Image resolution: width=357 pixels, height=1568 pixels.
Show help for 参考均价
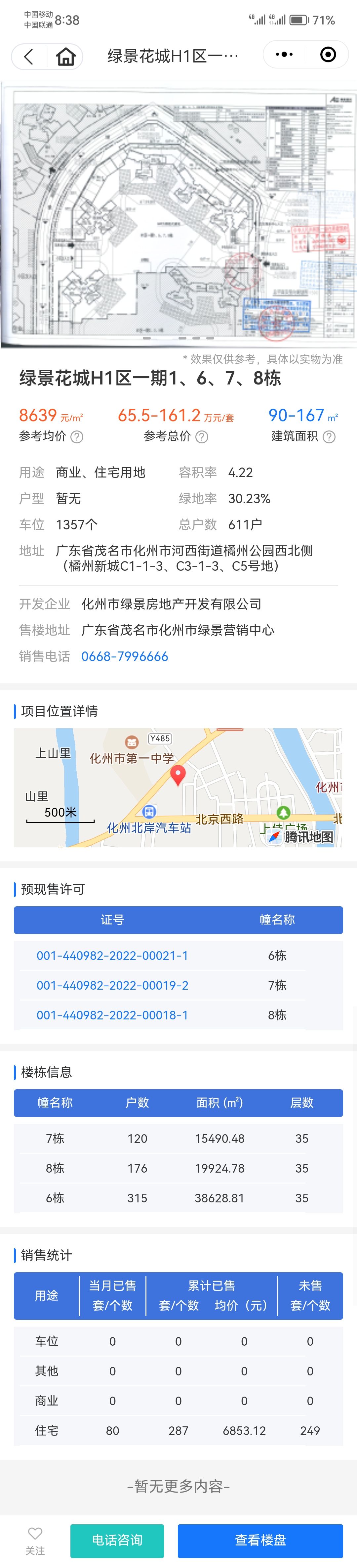(77, 437)
